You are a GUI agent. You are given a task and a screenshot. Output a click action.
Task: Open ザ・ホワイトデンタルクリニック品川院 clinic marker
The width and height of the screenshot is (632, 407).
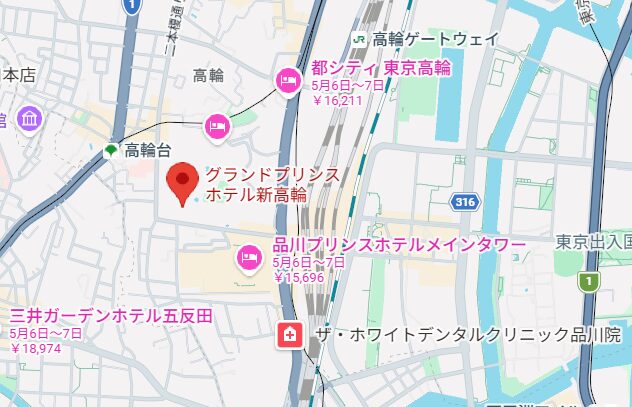pyautogui.click(x=288, y=334)
